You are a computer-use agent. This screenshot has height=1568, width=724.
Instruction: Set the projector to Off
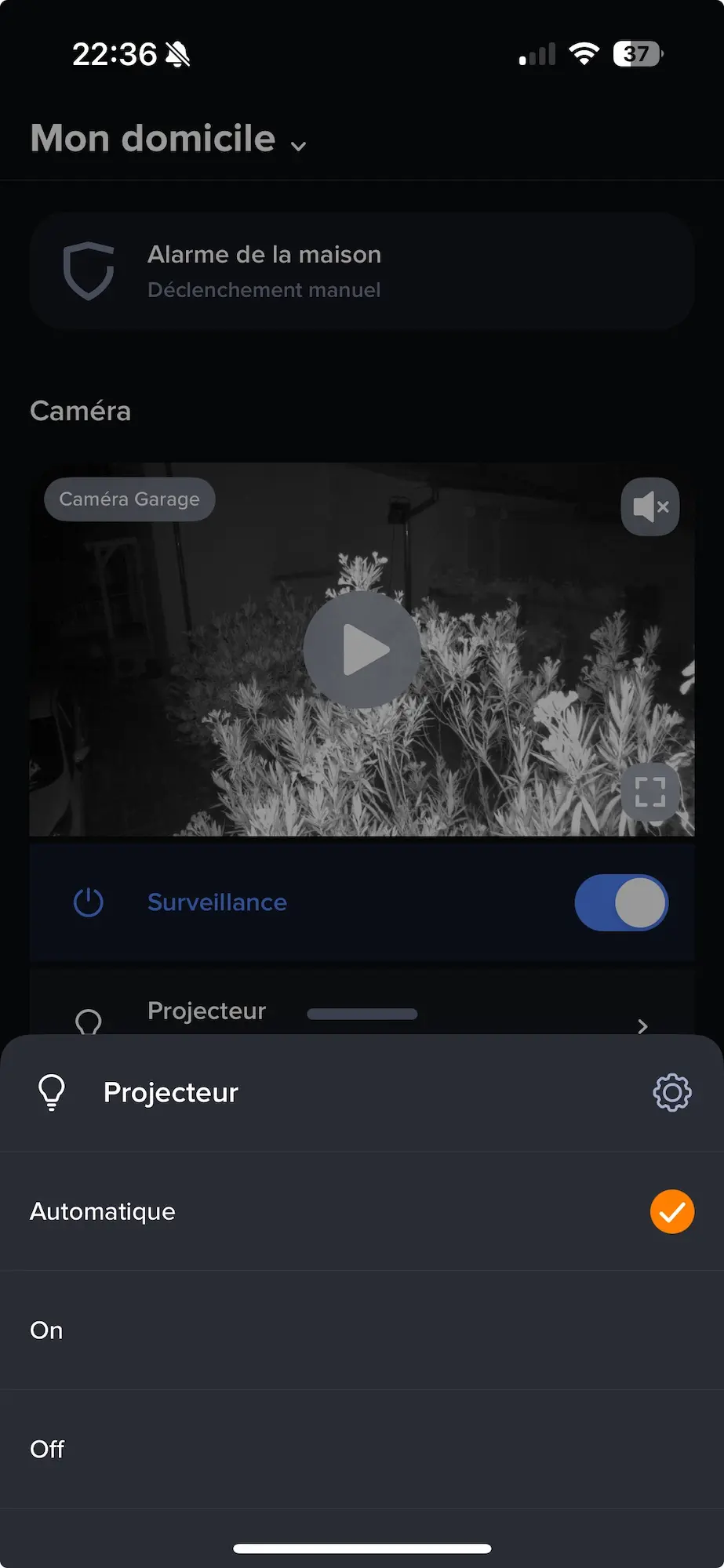[361, 1450]
